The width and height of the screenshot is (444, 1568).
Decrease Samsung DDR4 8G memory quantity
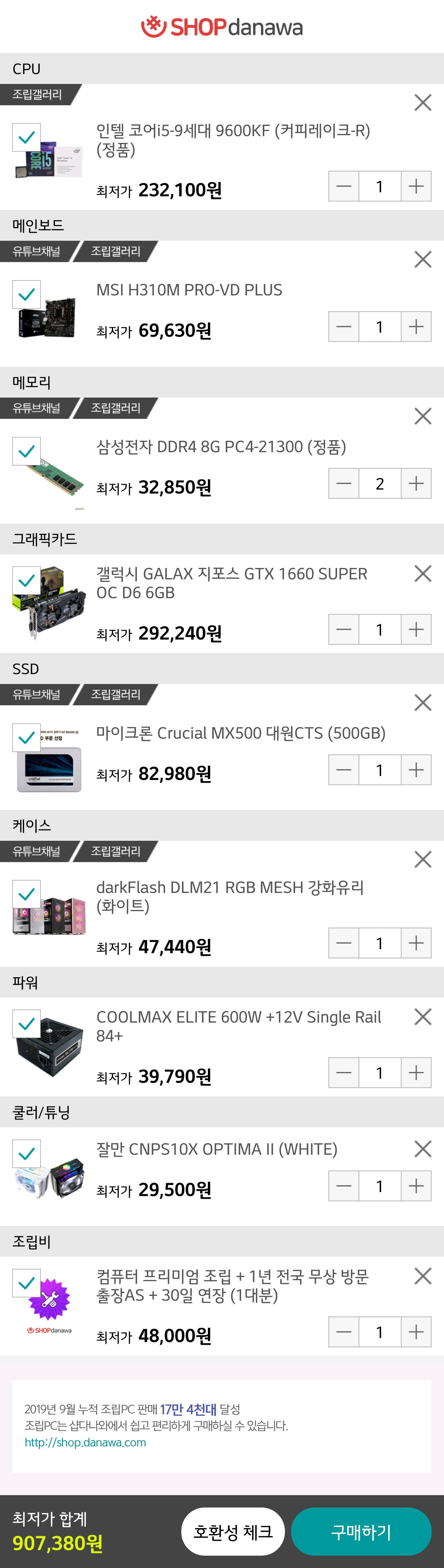(x=344, y=484)
